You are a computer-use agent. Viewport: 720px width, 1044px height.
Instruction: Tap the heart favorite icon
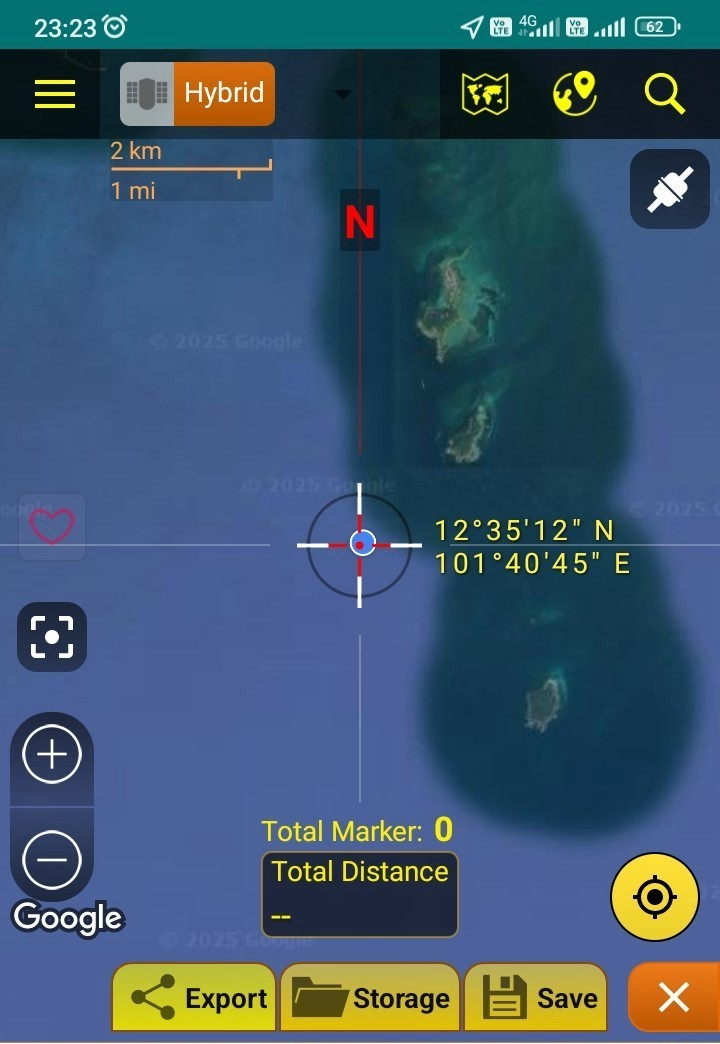tap(52, 526)
